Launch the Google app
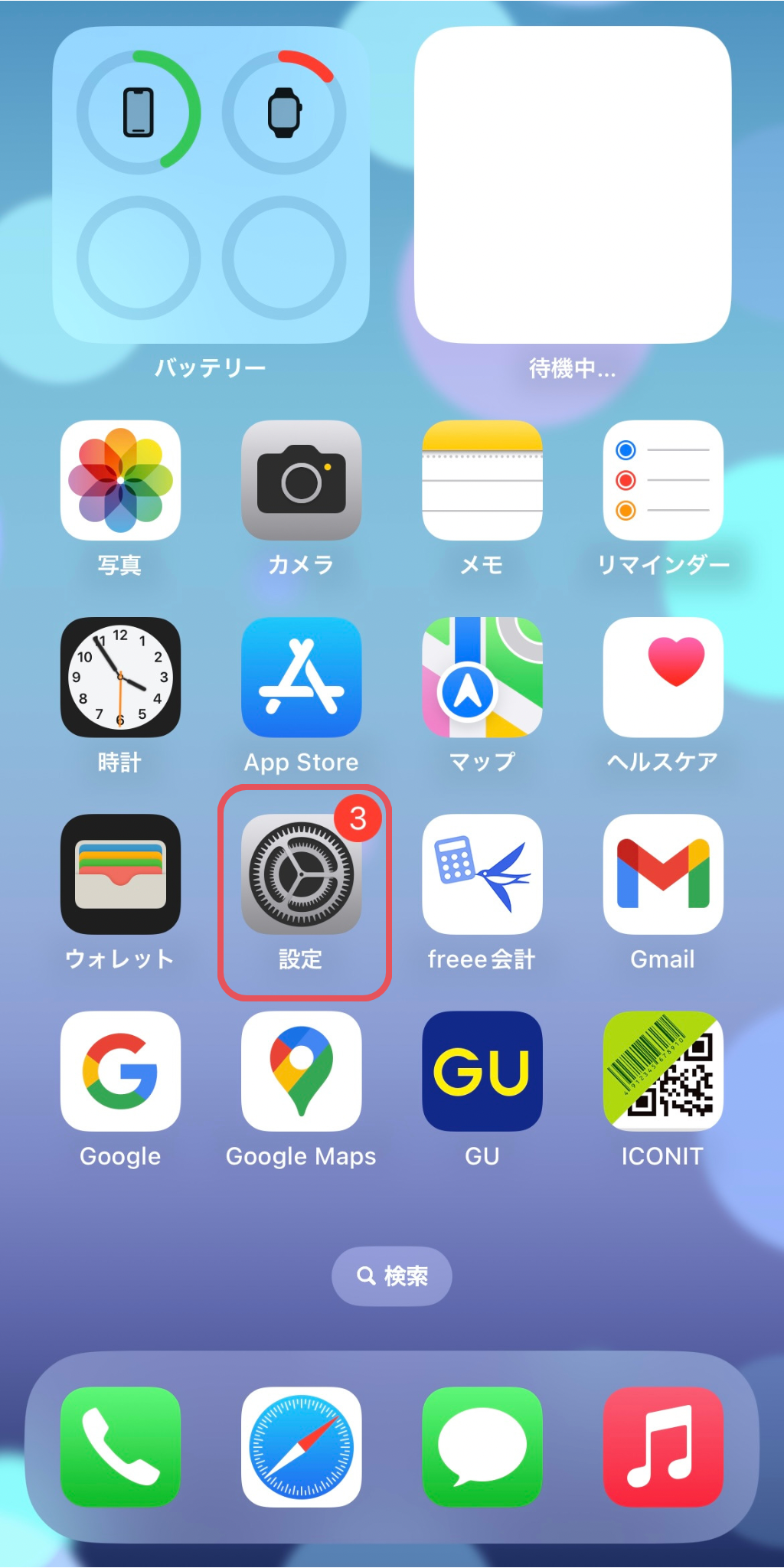Viewport: 784px width, 1568px height. (121, 1071)
